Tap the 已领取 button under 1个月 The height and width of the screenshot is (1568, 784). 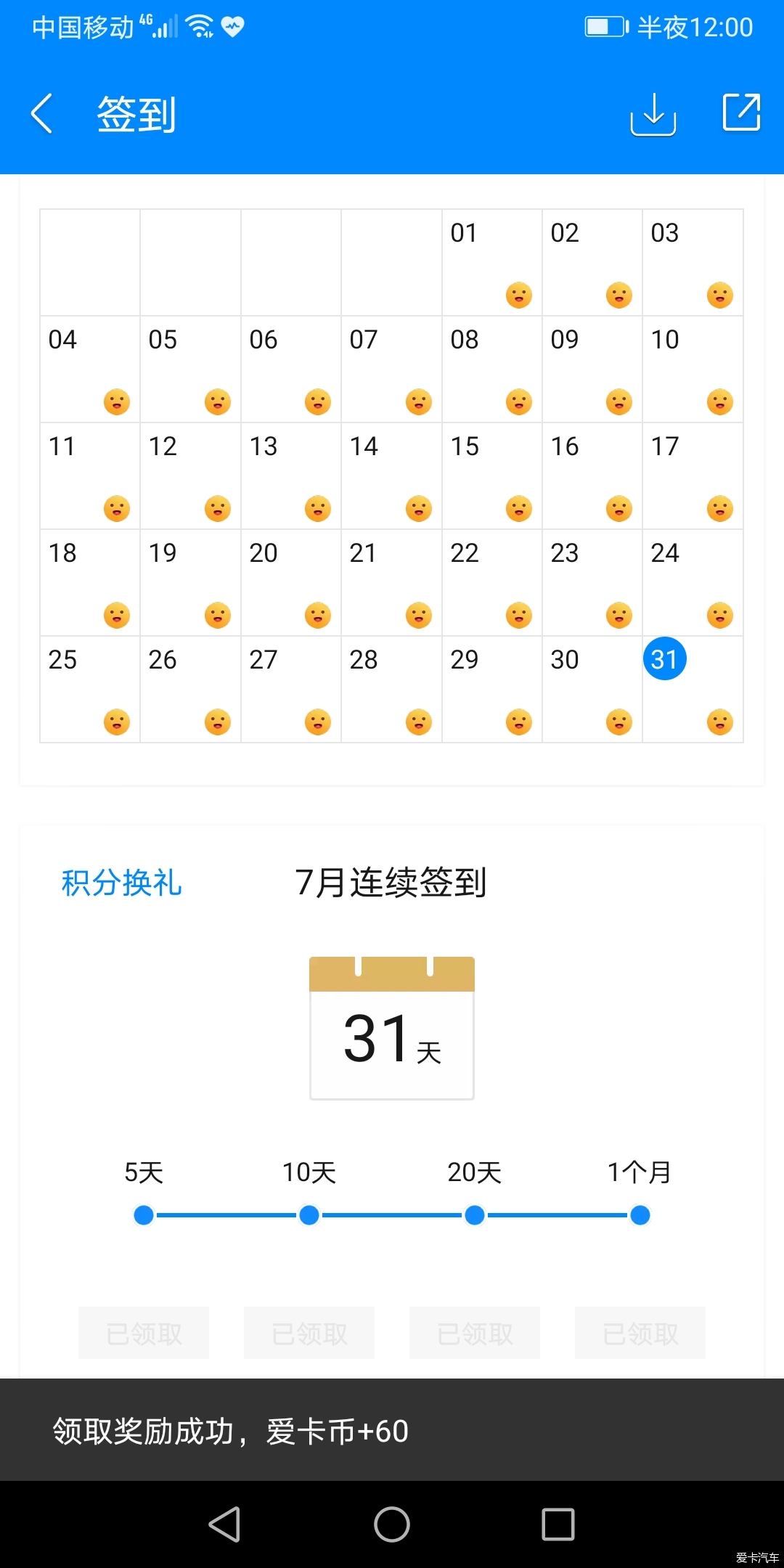pyautogui.click(x=640, y=1333)
